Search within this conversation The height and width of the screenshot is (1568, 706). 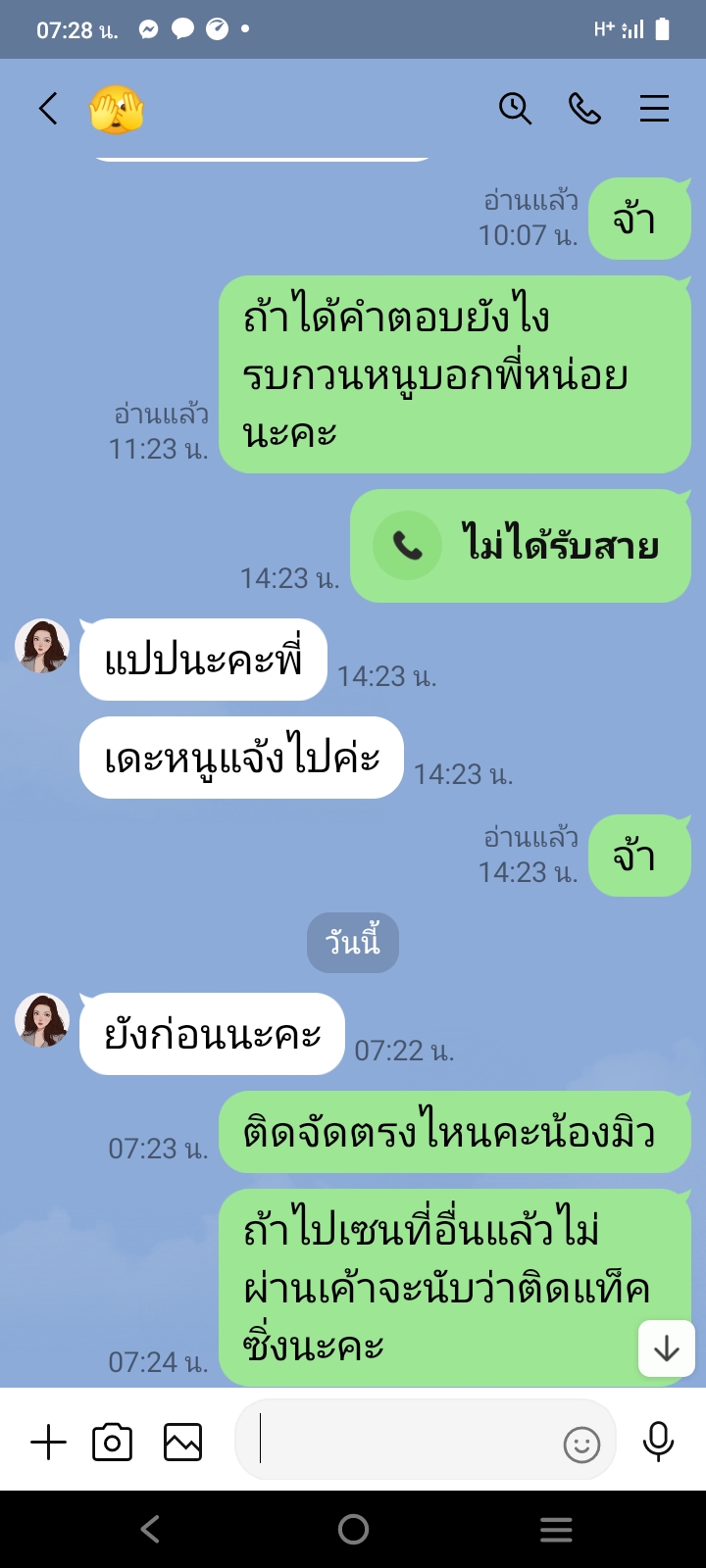tap(515, 109)
